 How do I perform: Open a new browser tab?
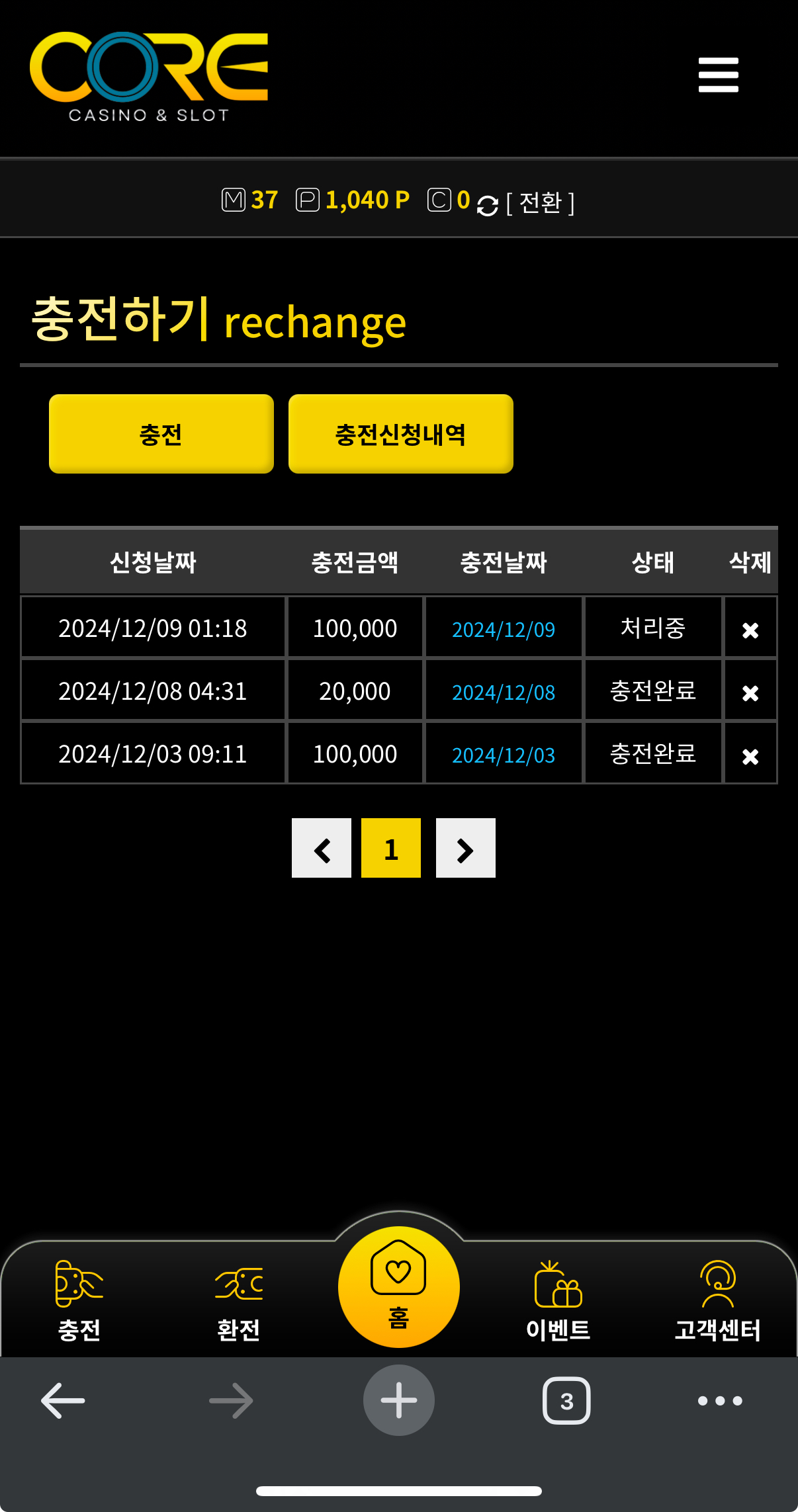pyautogui.click(x=398, y=1400)
